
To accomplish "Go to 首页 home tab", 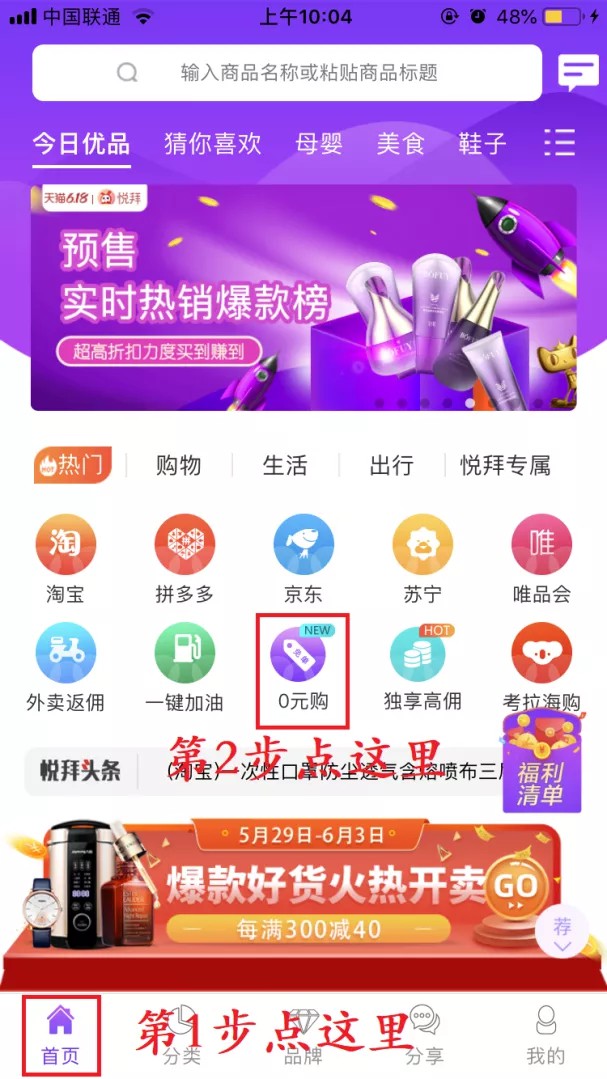I will [x=60, y=1035].
